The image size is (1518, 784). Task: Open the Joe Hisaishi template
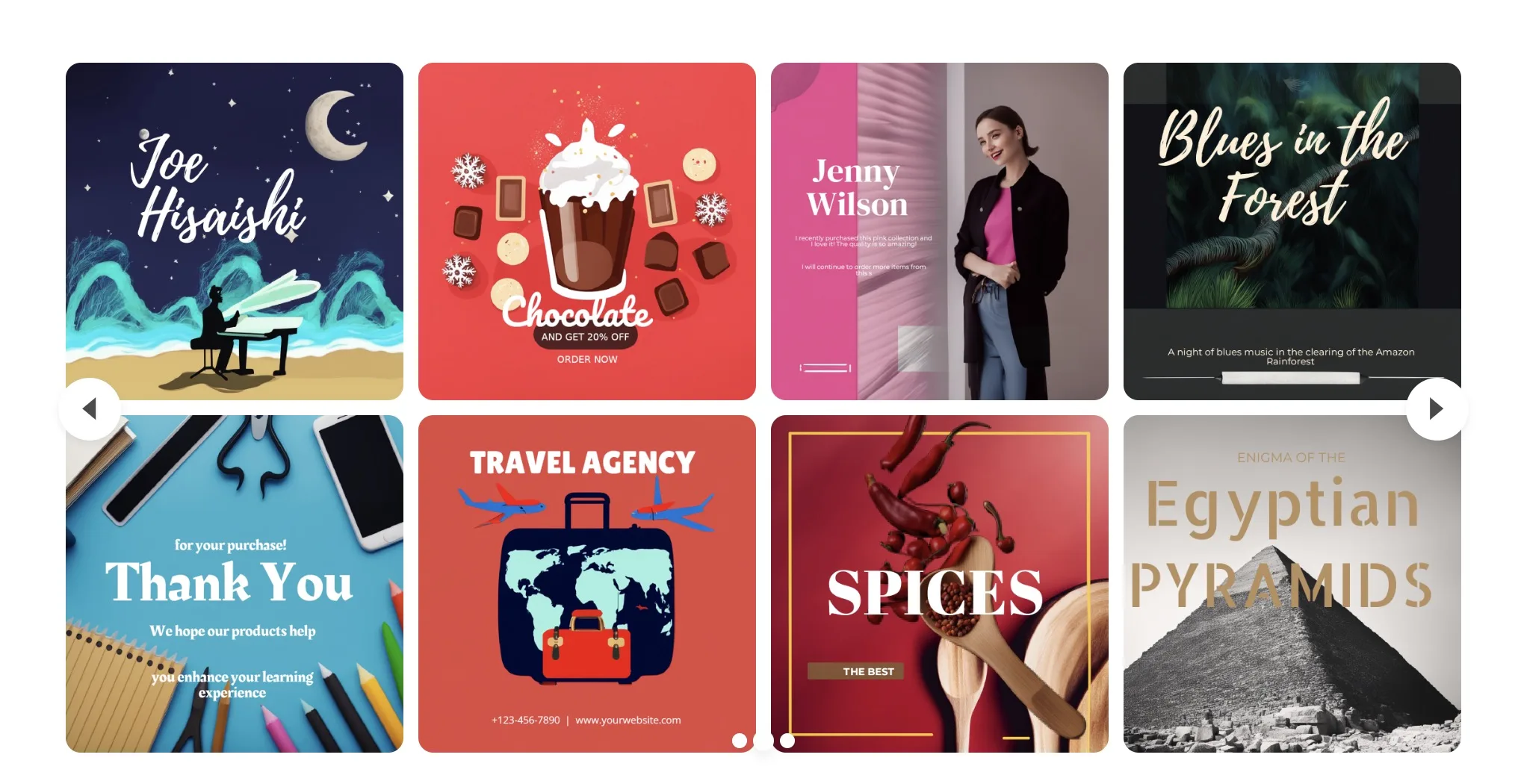[x=234, y=231]
